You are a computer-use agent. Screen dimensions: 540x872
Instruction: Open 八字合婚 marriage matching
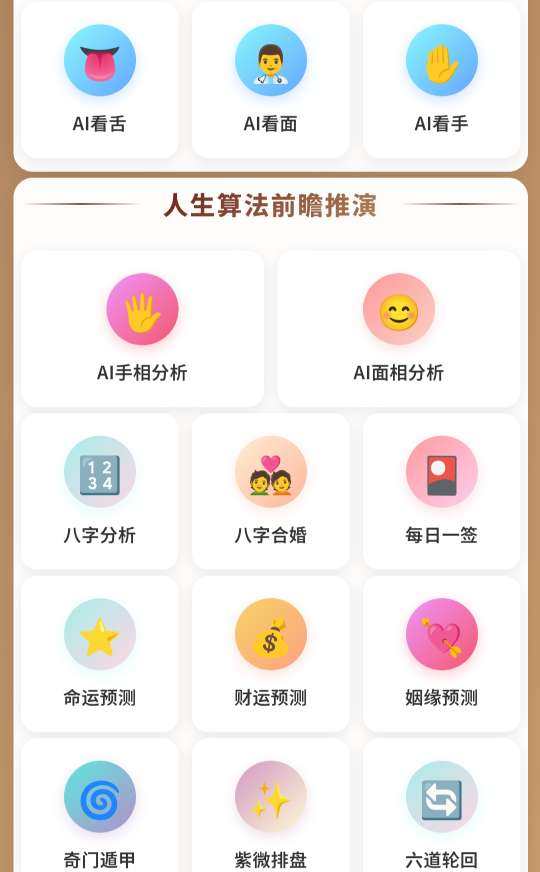pos(270,492)
